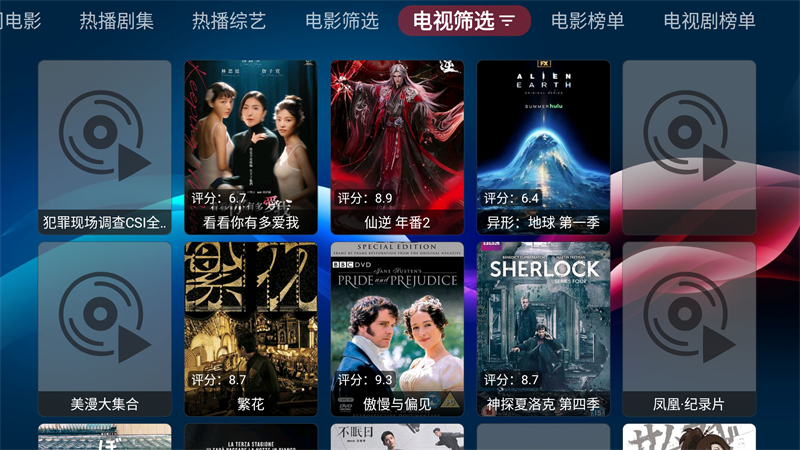Switch to the 热播剧集 tab
Image resolution: width=800 pixels, height=450 pixels.
[118, 21]
